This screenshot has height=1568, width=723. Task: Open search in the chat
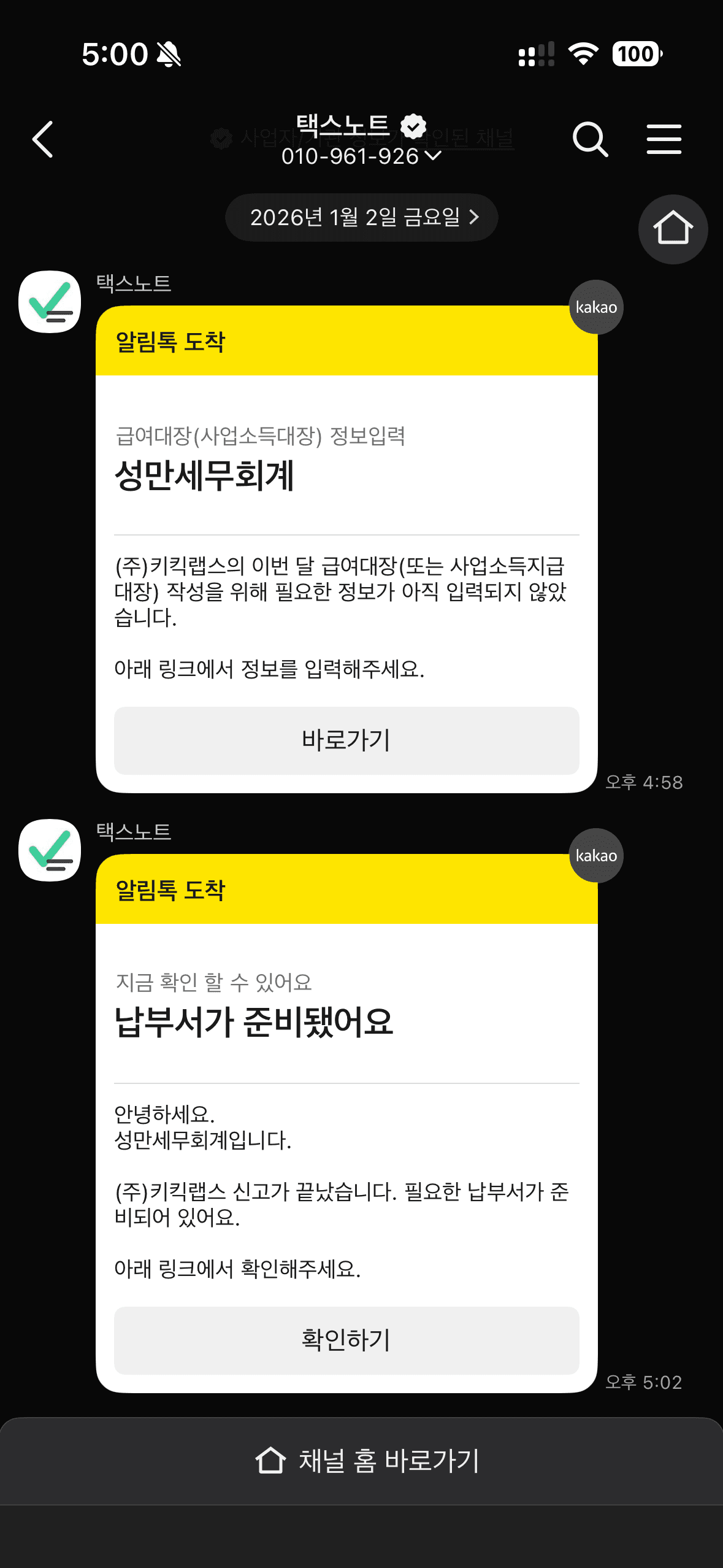click(x=589, y=139)
